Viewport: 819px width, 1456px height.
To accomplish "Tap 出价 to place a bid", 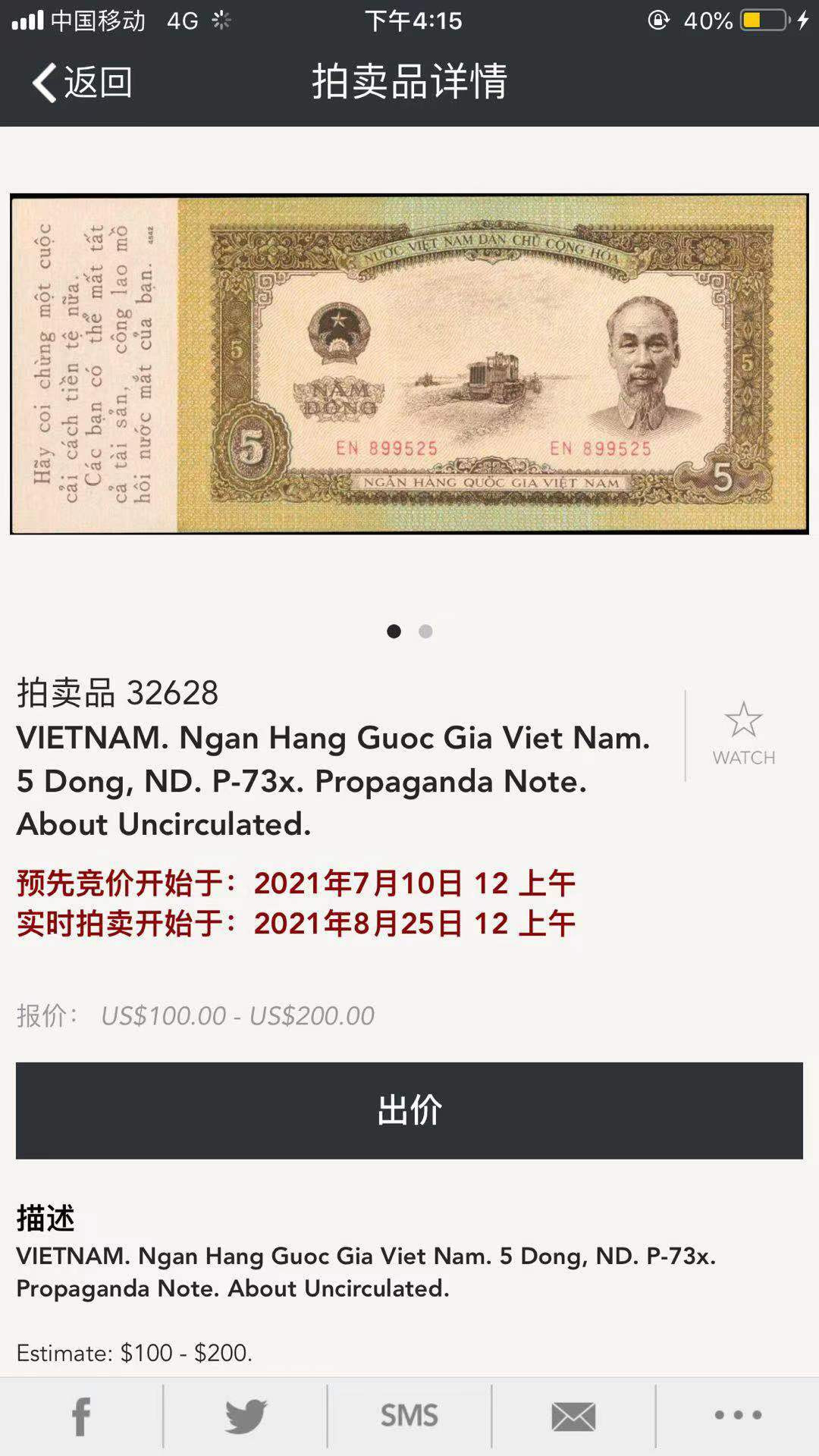I will (409, 1110).
